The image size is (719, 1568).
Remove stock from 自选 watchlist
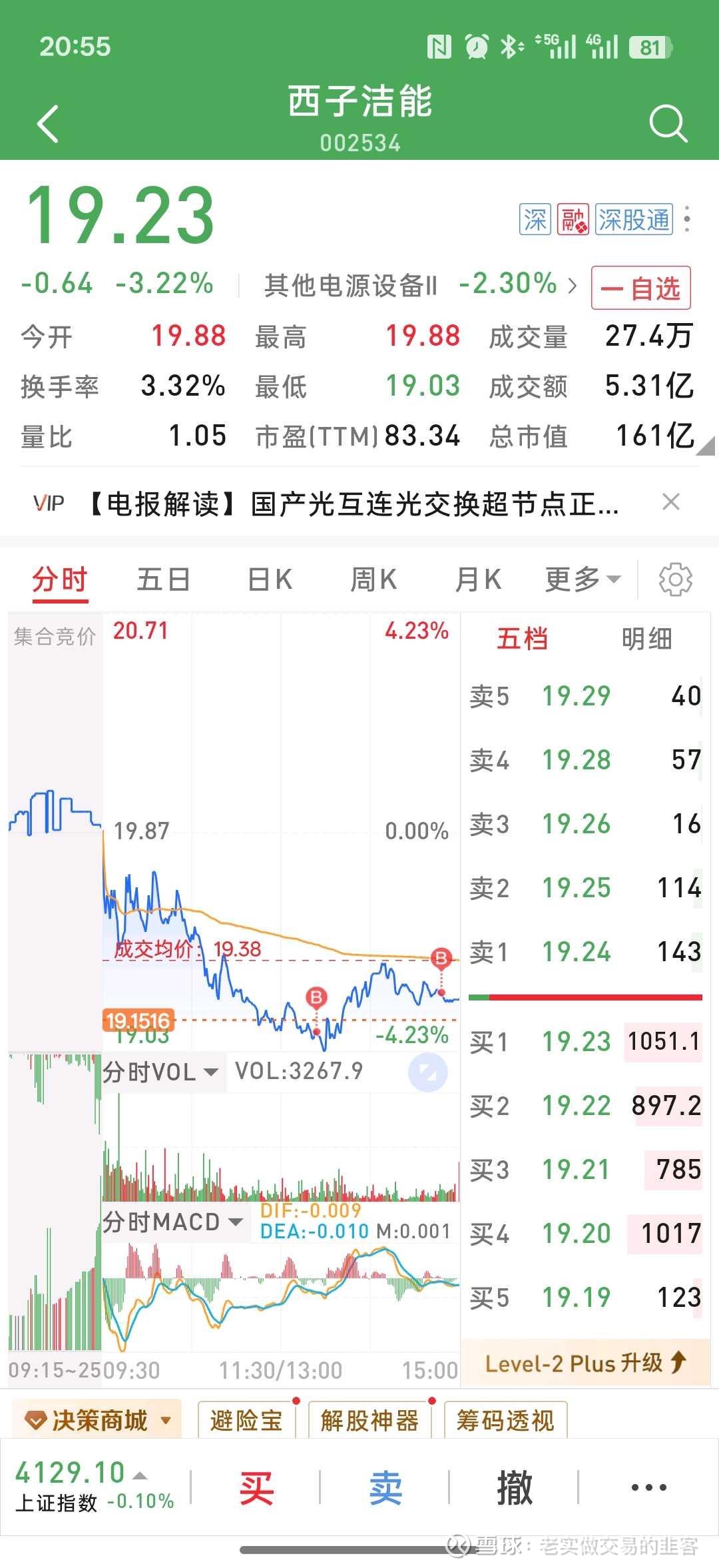click(x=640, y=288)
